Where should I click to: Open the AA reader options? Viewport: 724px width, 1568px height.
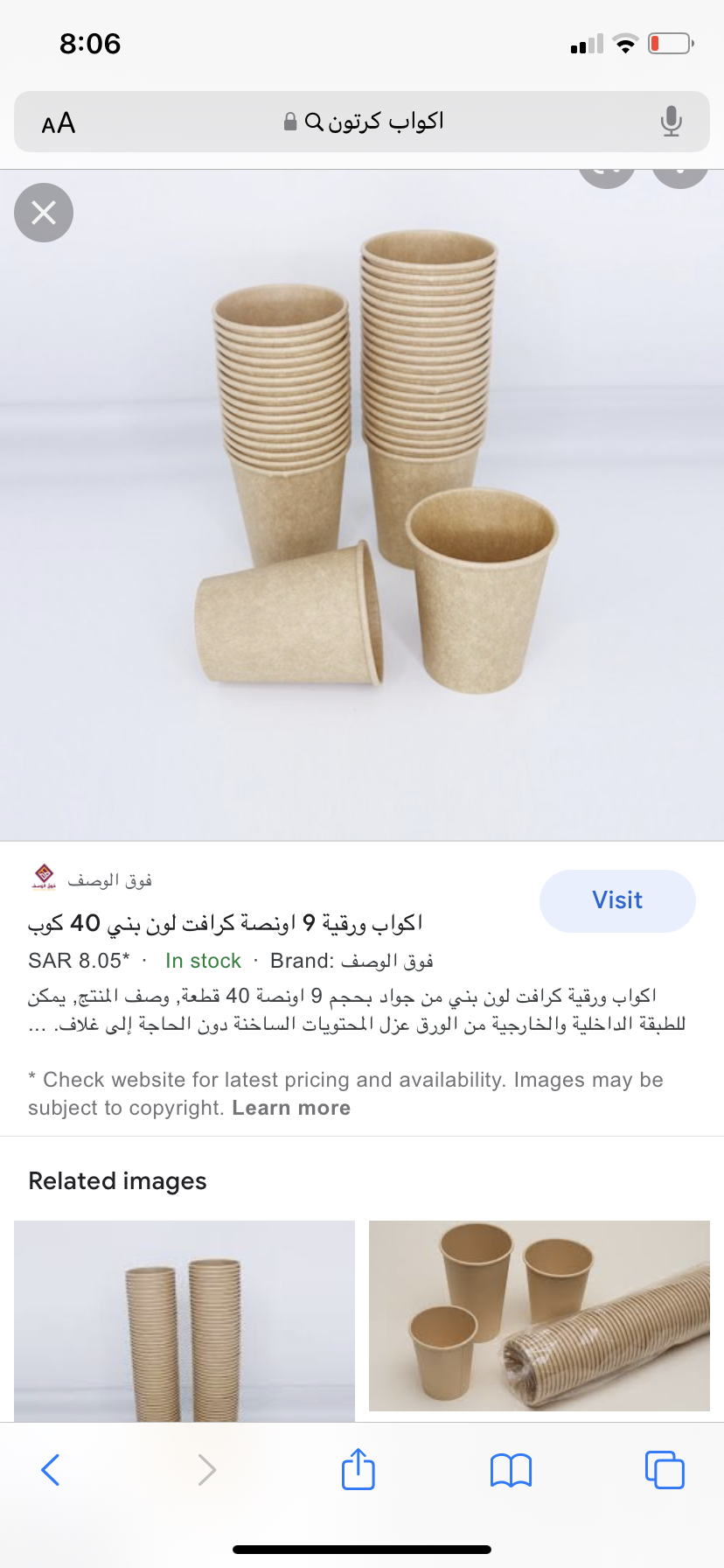click(59, 123)
